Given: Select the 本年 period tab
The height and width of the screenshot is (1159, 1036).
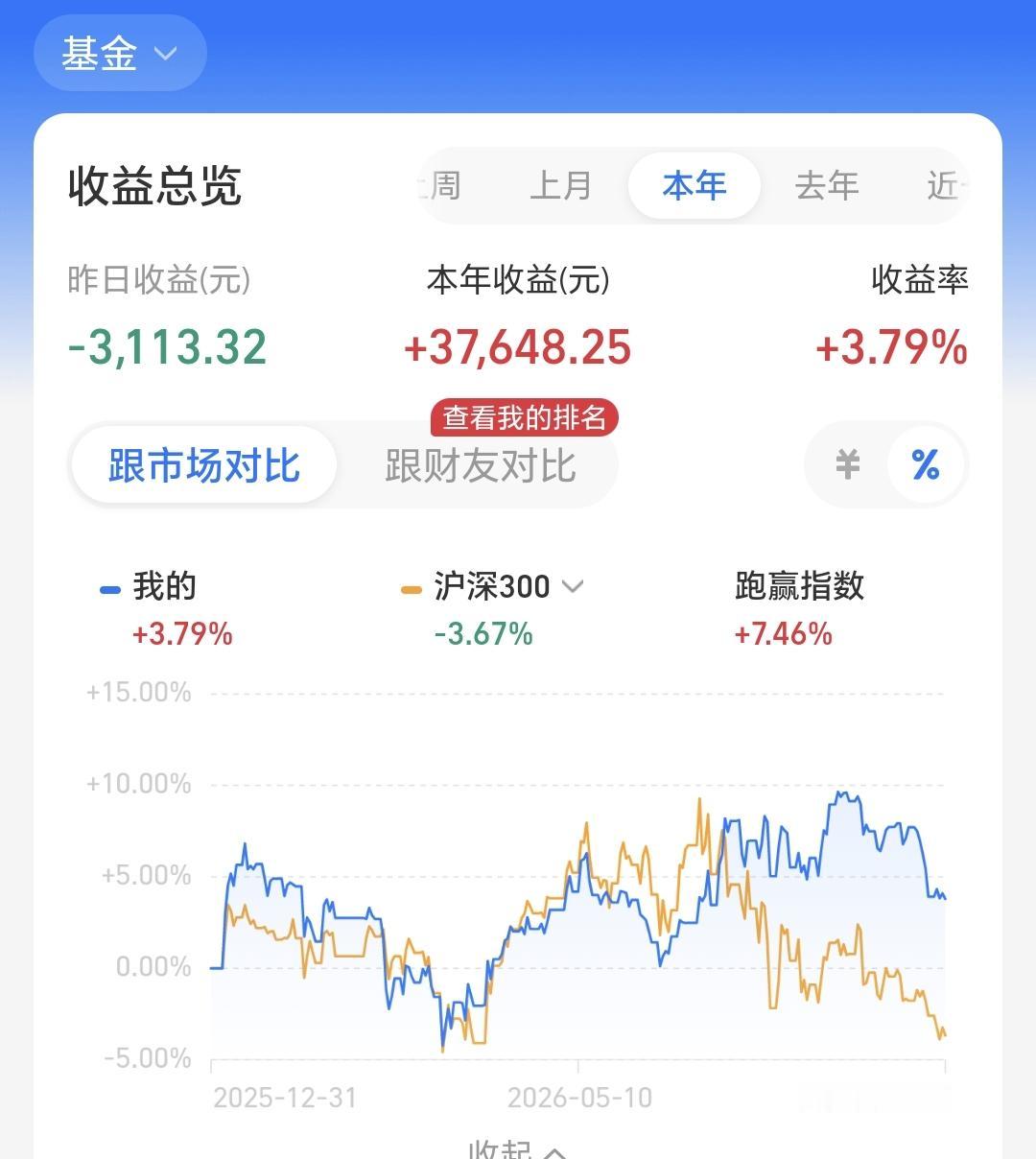Looking at the screenshot, I should click(x=695, y=185).
